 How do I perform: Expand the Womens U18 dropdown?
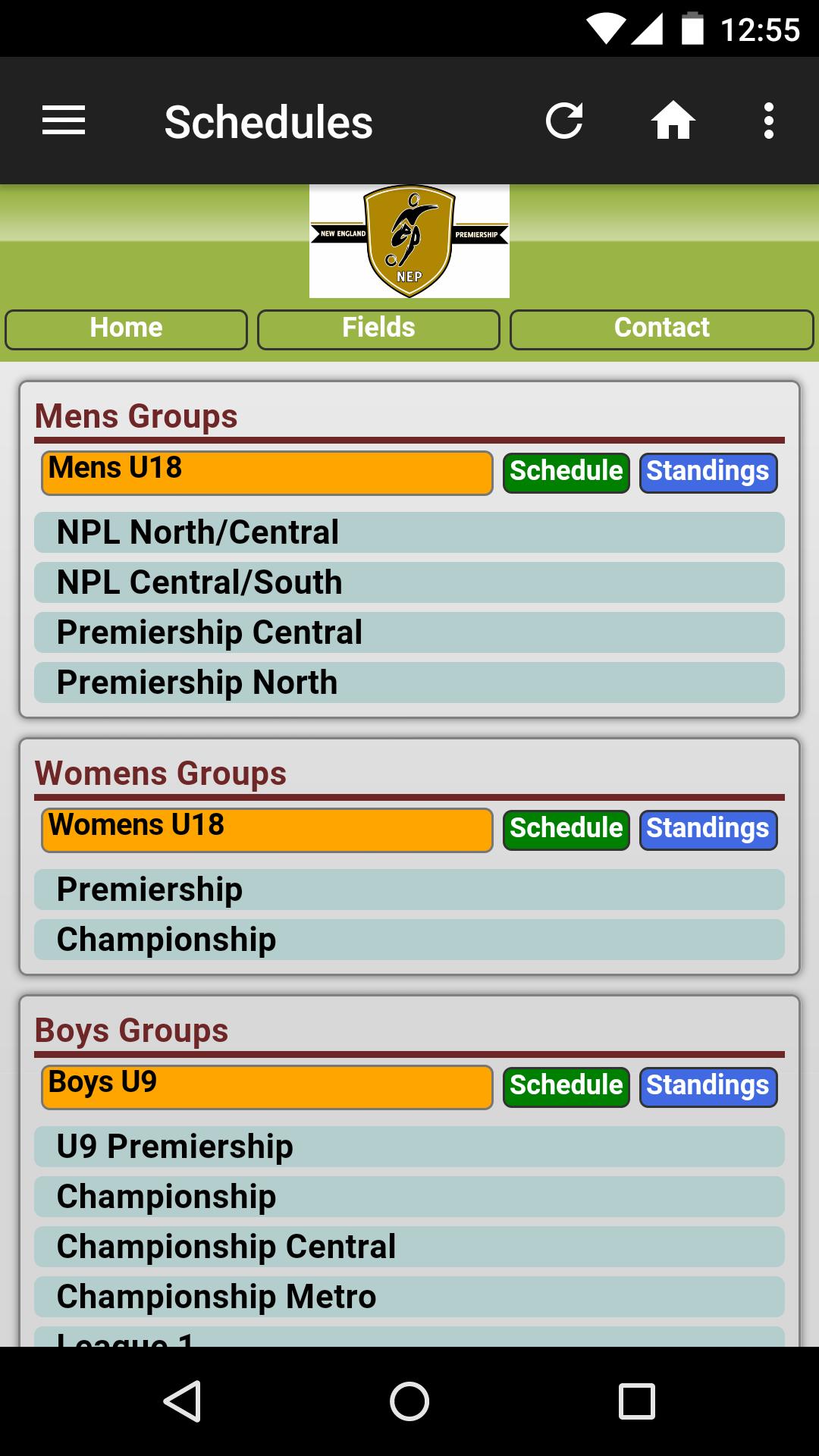pos(267,830)
